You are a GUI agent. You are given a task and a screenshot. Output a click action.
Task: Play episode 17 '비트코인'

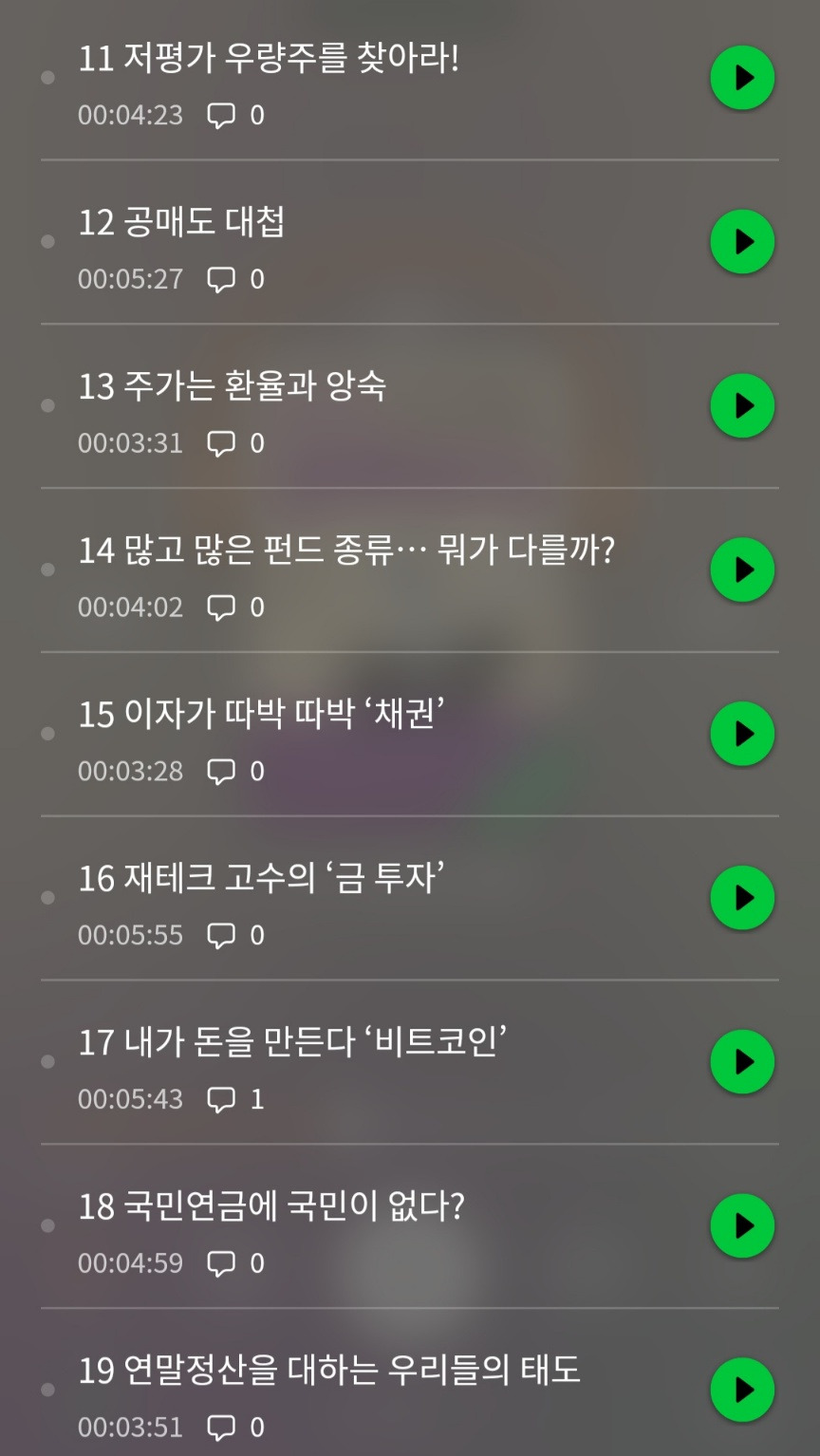(741, 1061)
